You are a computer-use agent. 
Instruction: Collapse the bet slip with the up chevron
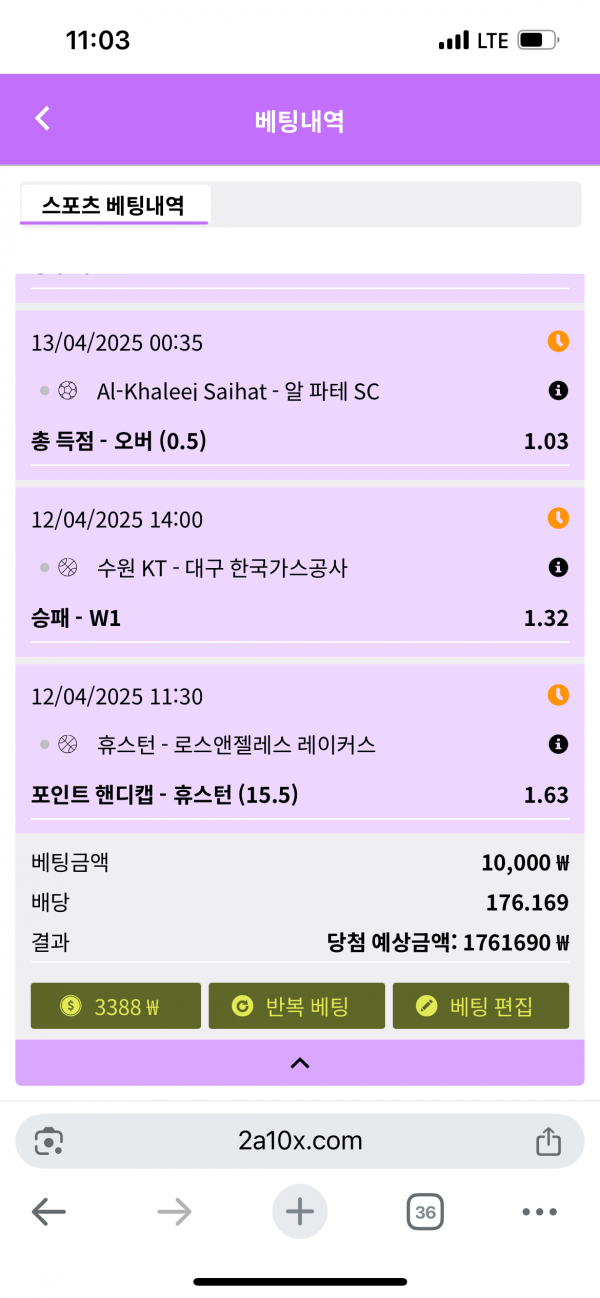(x=300, y=1063)
